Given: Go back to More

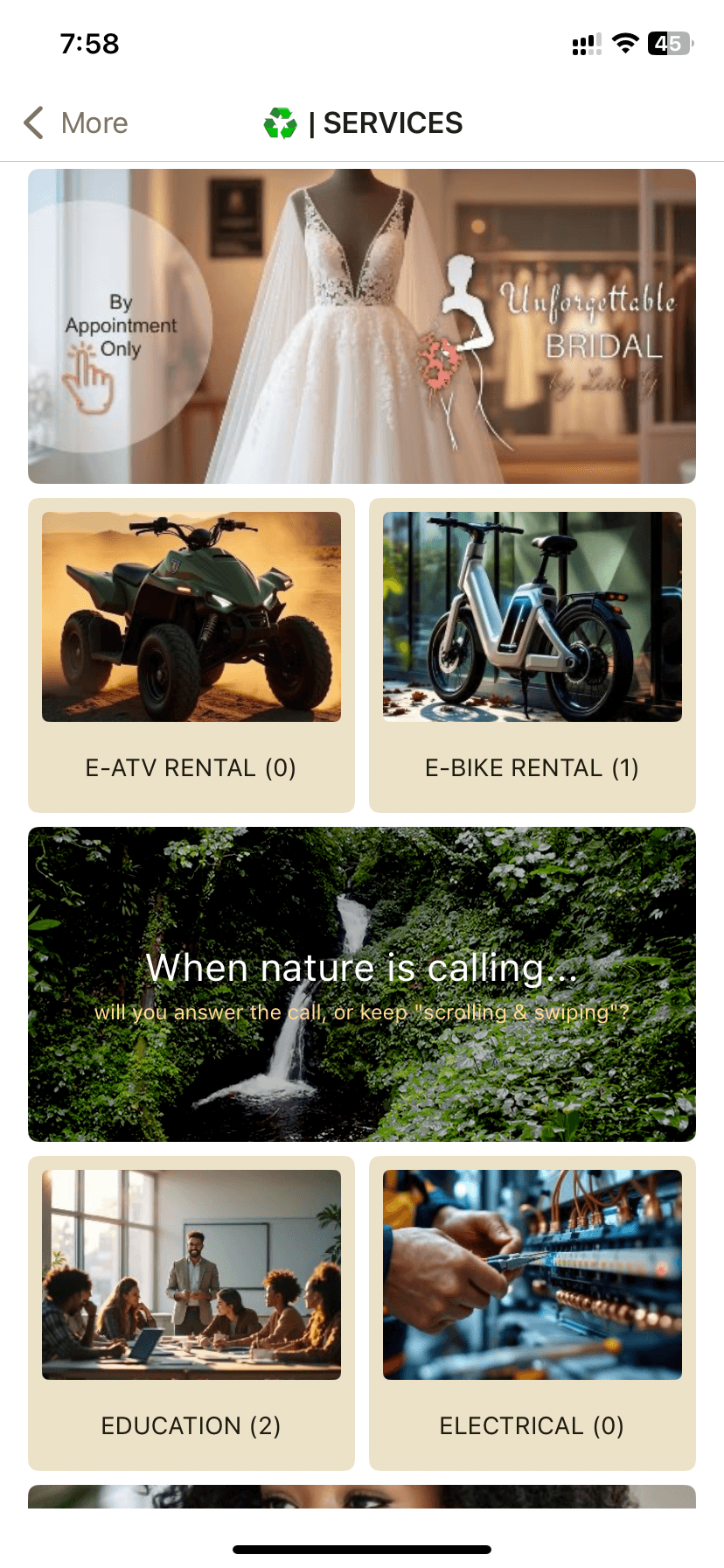Looking at the screenshot, I should tap(77, 123).
